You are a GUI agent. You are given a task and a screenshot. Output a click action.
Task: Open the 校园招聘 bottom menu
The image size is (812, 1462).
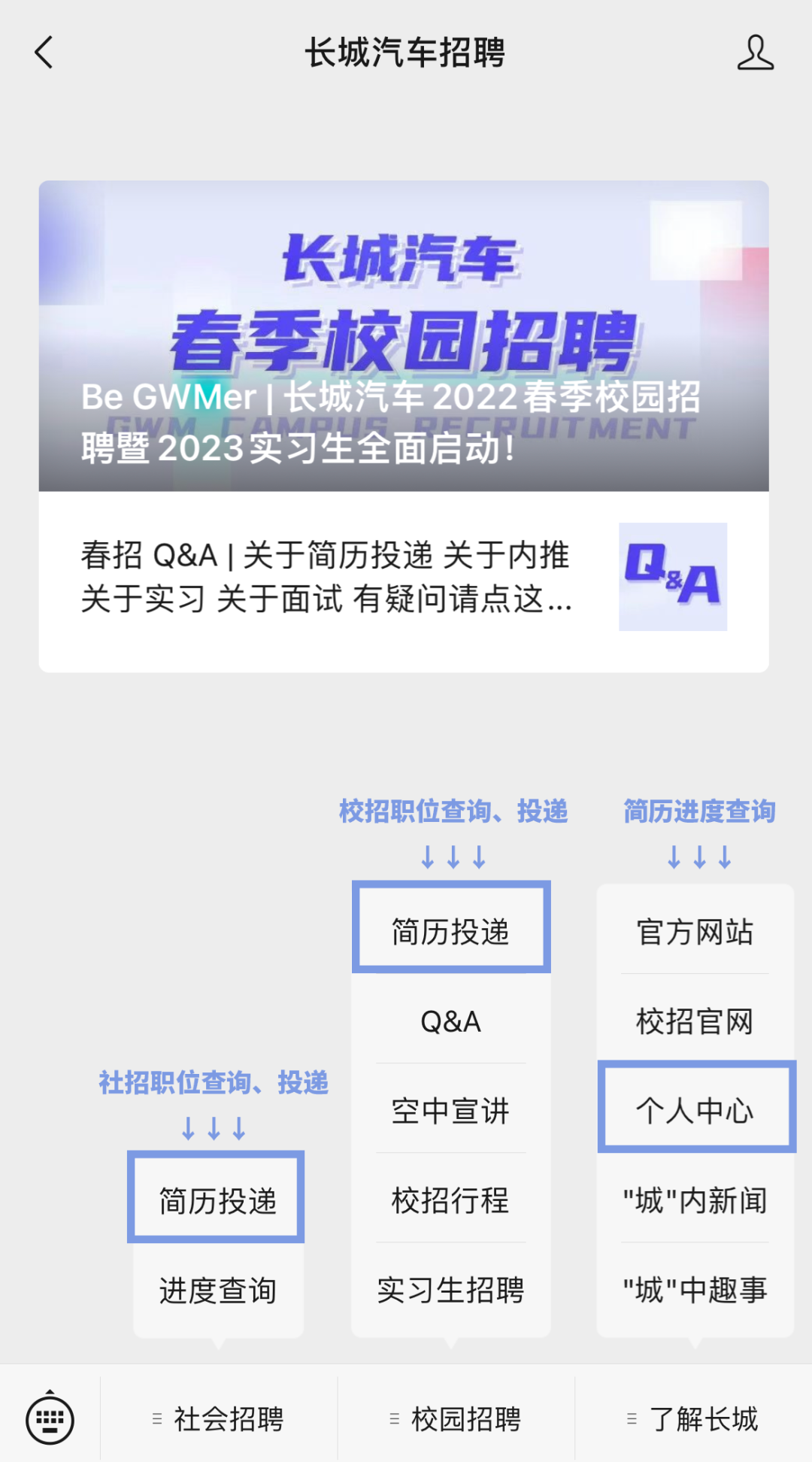click(456, 1419)
